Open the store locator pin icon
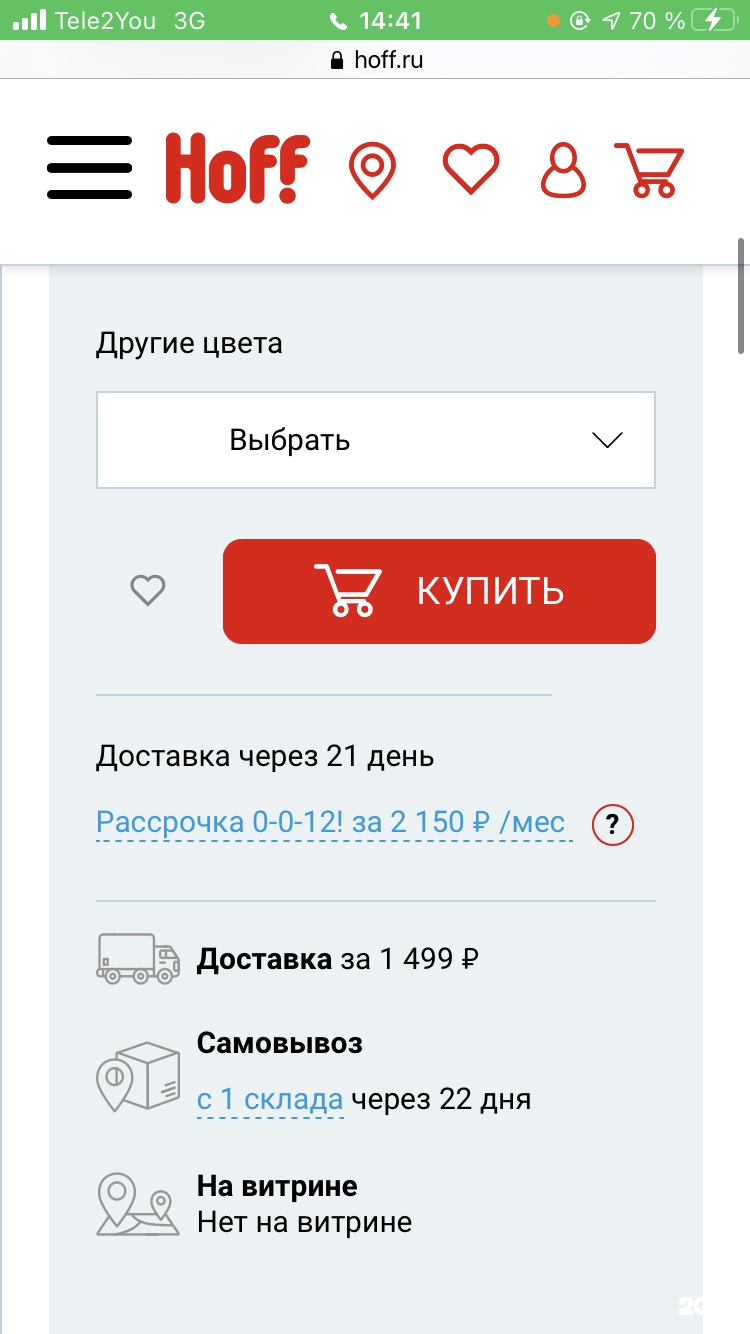The height and width of the screenshot is (1334, 750). click(371, 168)
